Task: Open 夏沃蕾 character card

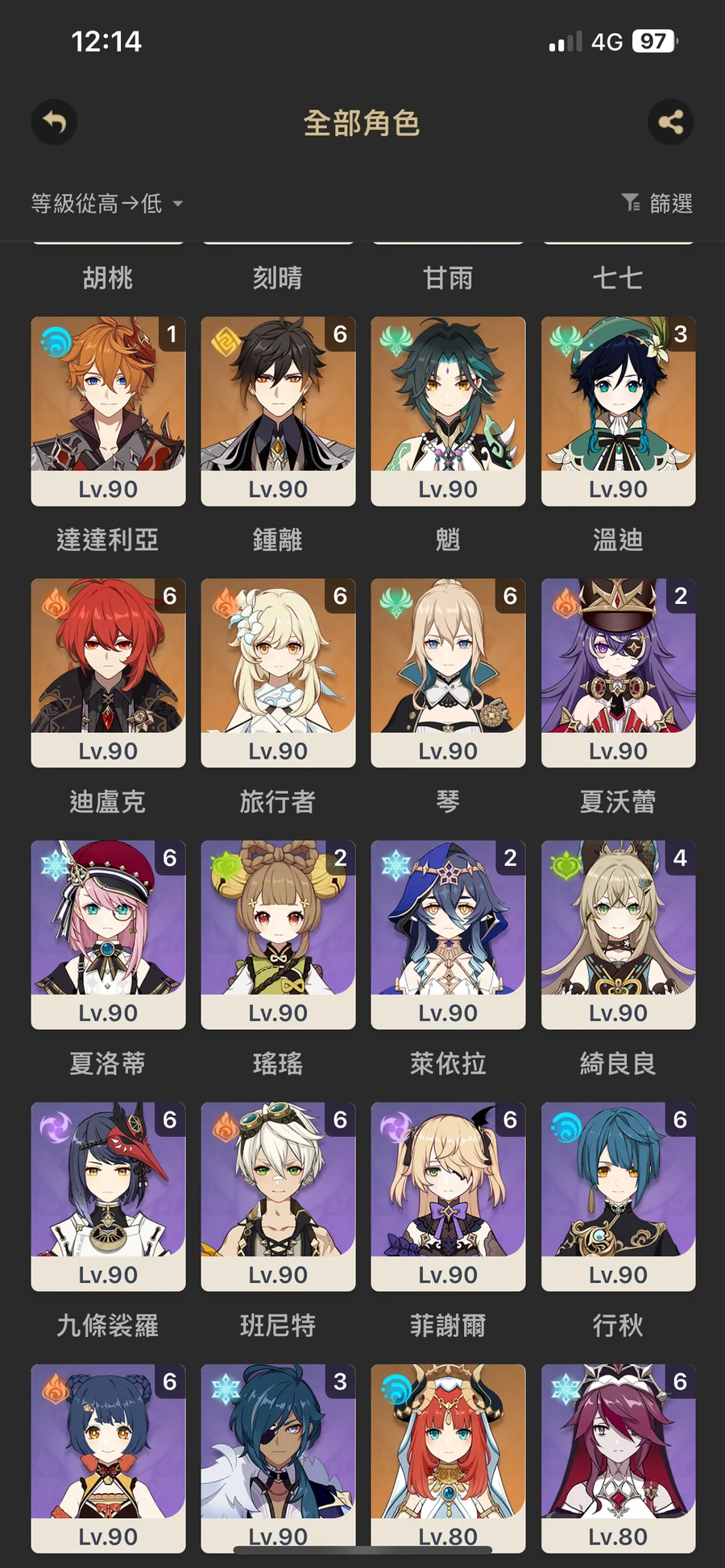Action: coord(618,672)
